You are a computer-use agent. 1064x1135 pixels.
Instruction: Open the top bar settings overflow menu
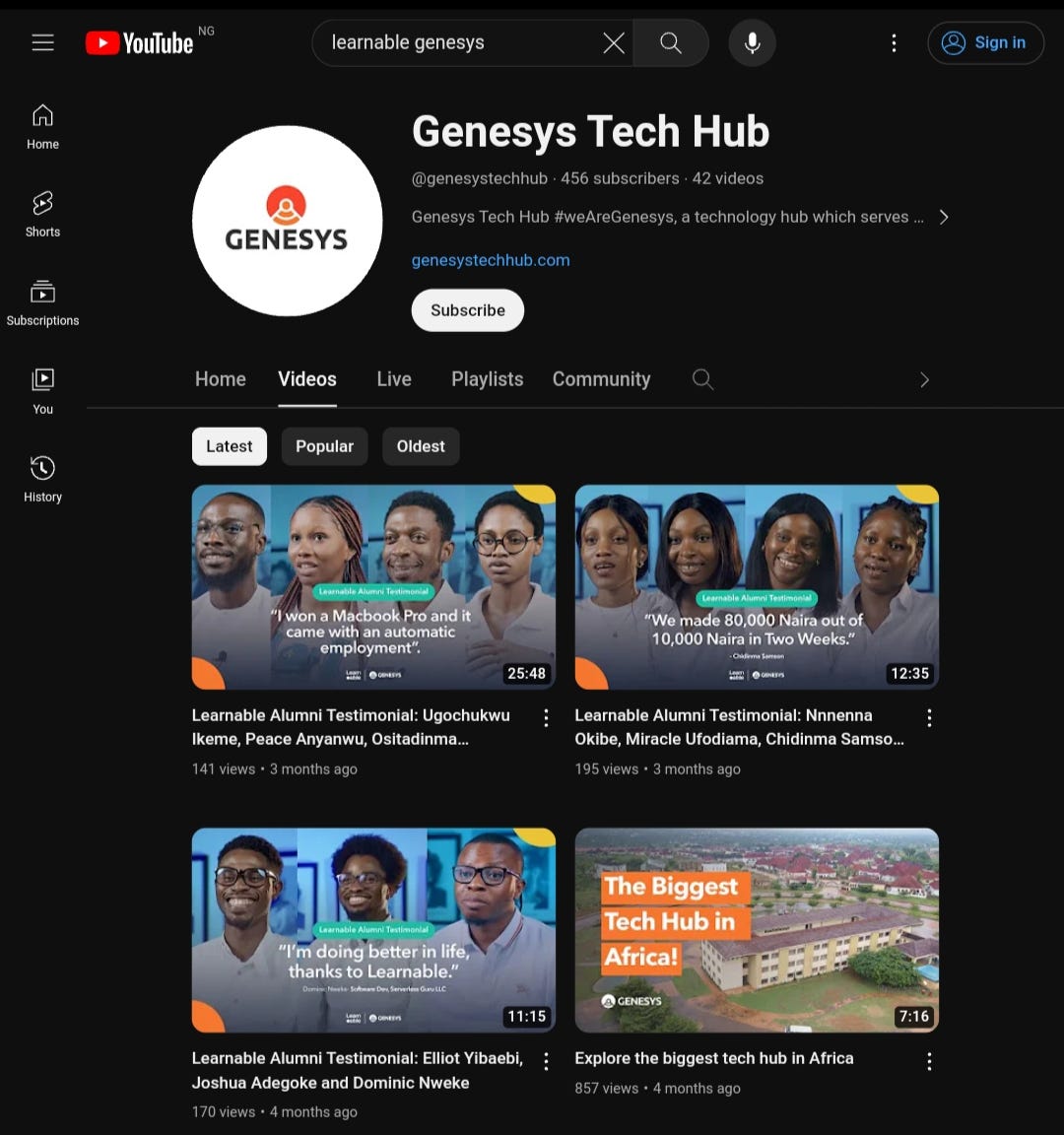(x=894, y=42)
